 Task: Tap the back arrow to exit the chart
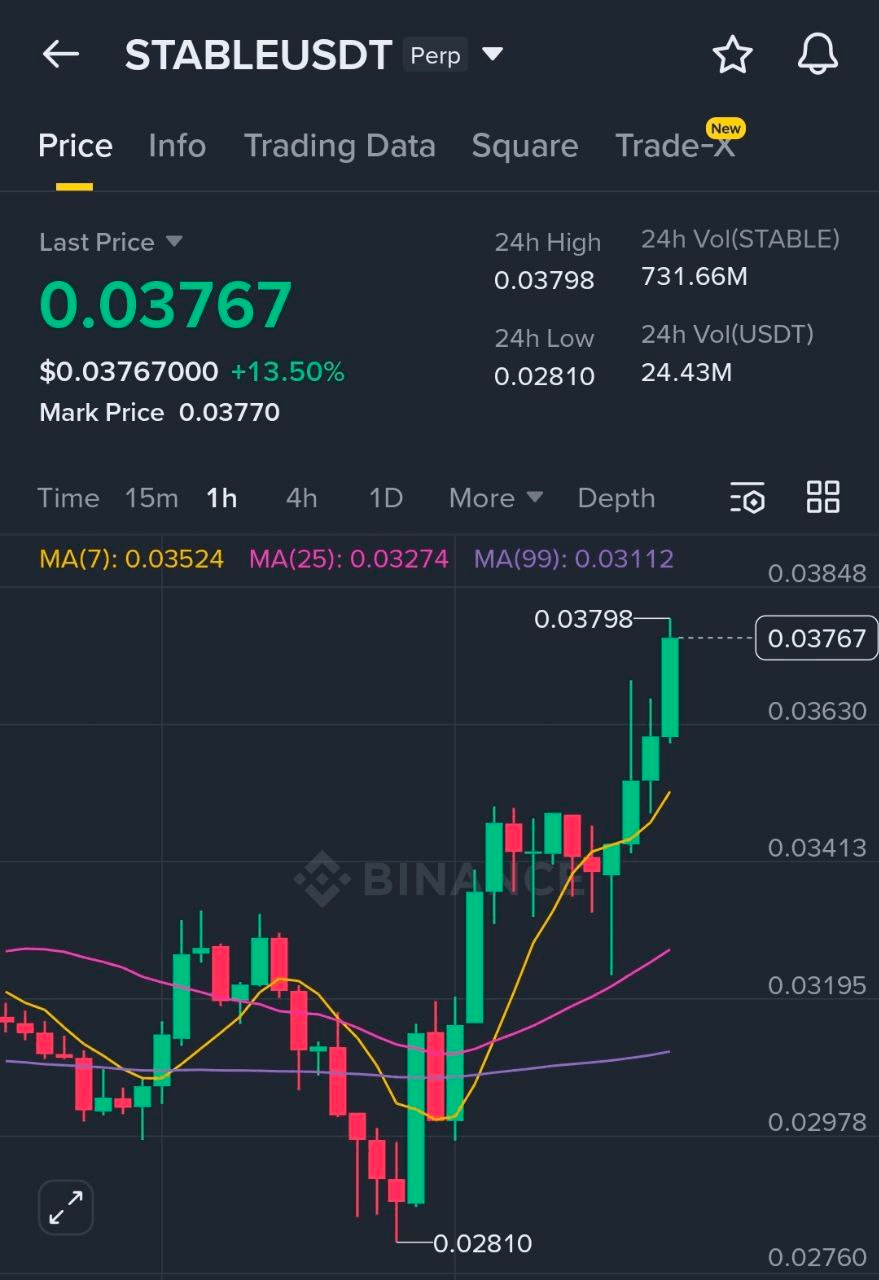[x=59, y=55]
